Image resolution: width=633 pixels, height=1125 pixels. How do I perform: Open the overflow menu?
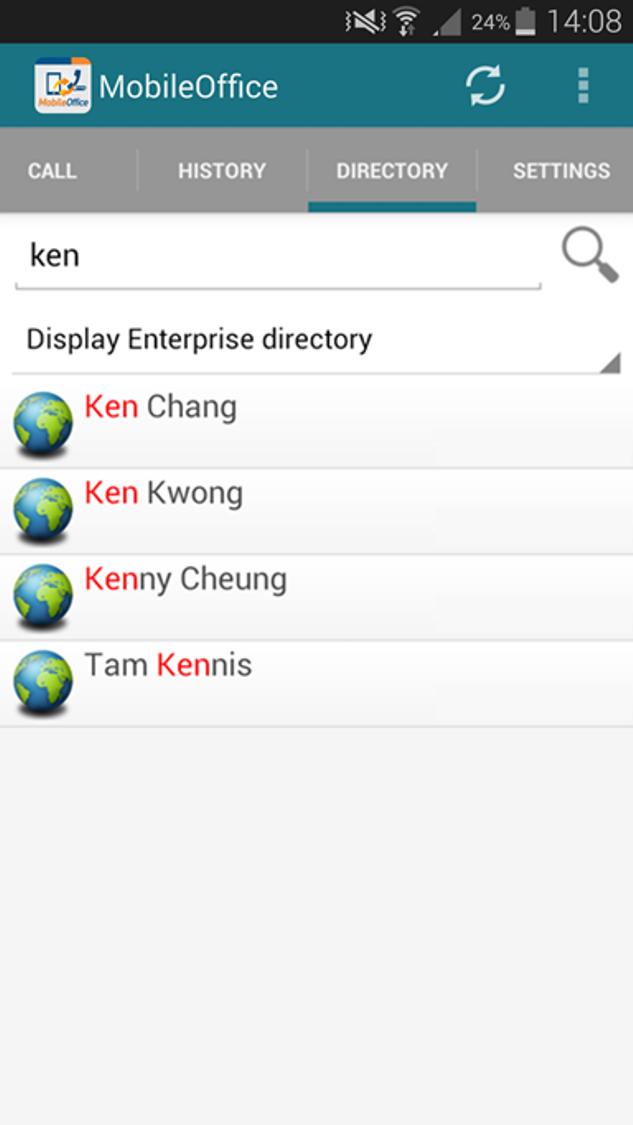(583, 86)
